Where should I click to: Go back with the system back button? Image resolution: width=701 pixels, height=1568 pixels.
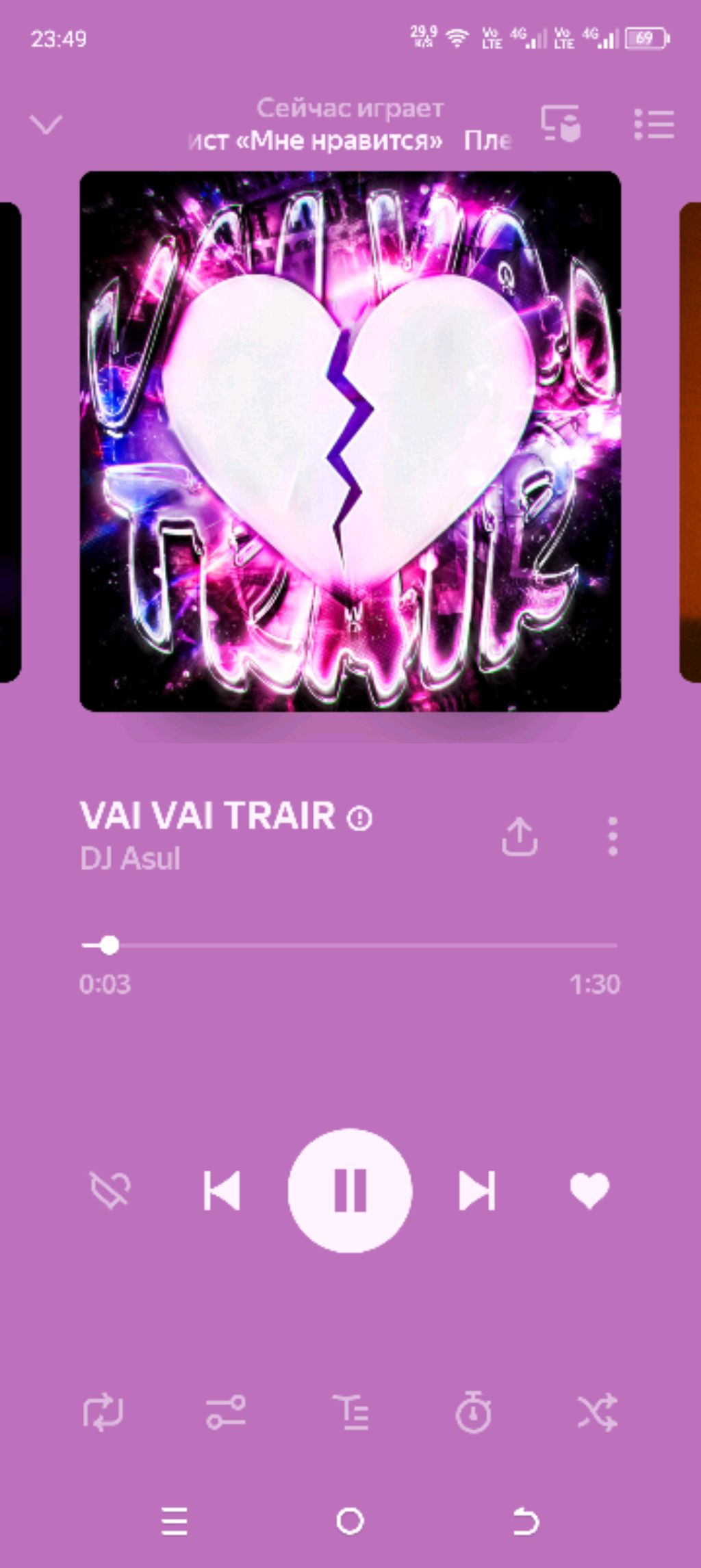(x=526, y=1521)
